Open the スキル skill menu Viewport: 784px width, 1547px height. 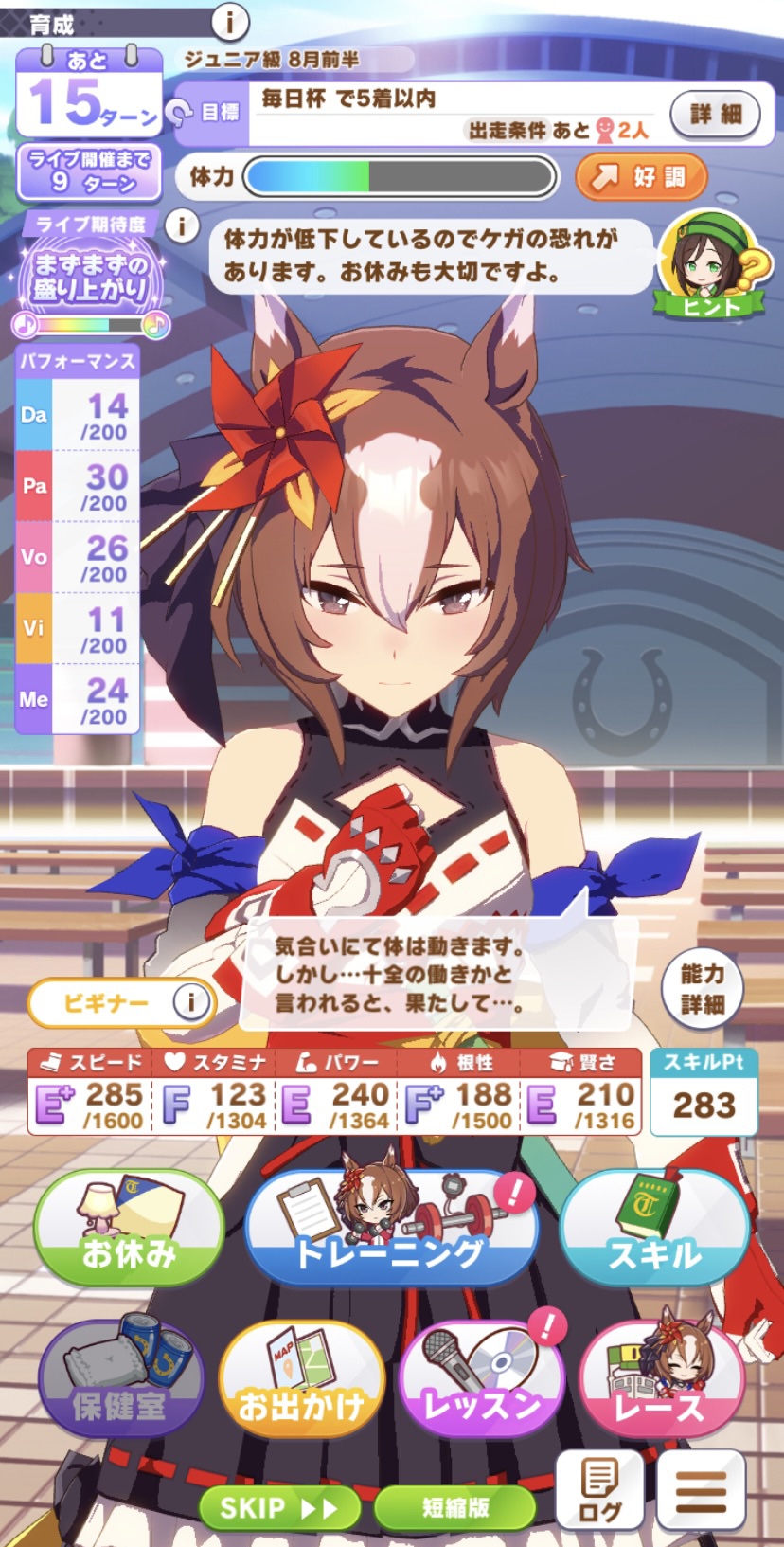(654, 1229)
